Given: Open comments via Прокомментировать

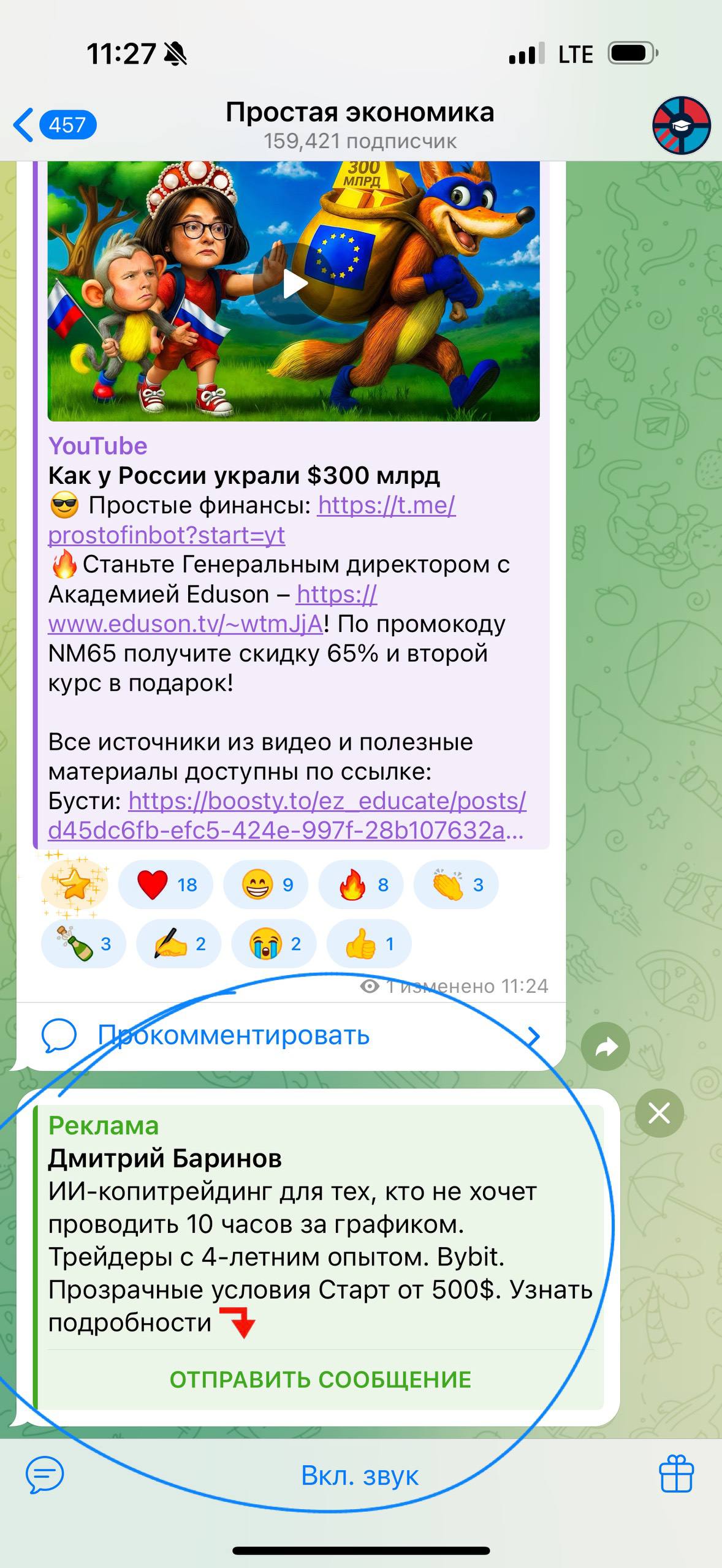Looking at the screenshot, I should 233,1035.
